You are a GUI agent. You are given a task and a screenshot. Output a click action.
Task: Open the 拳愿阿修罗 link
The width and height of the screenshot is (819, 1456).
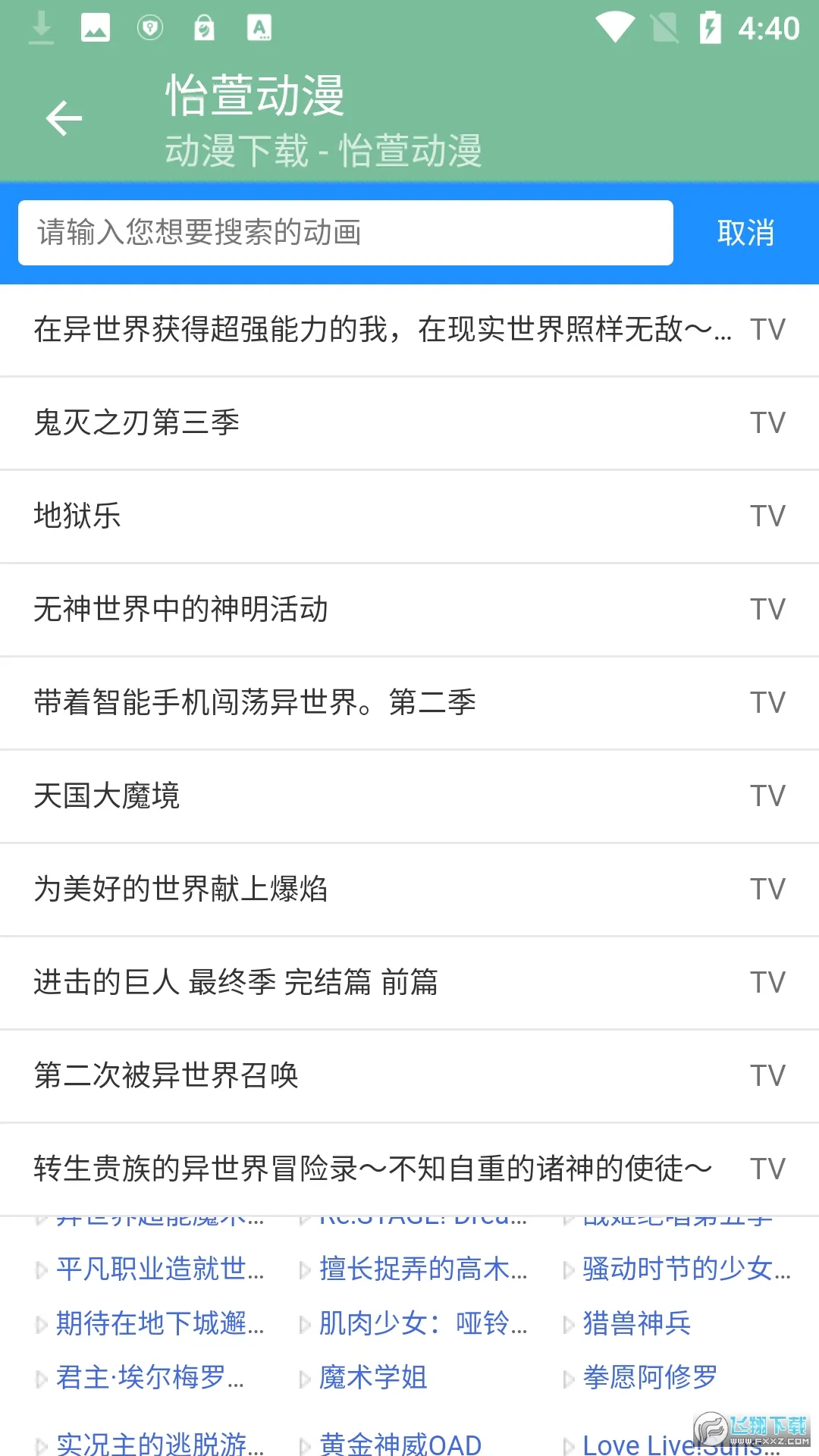pos(649,1377)
